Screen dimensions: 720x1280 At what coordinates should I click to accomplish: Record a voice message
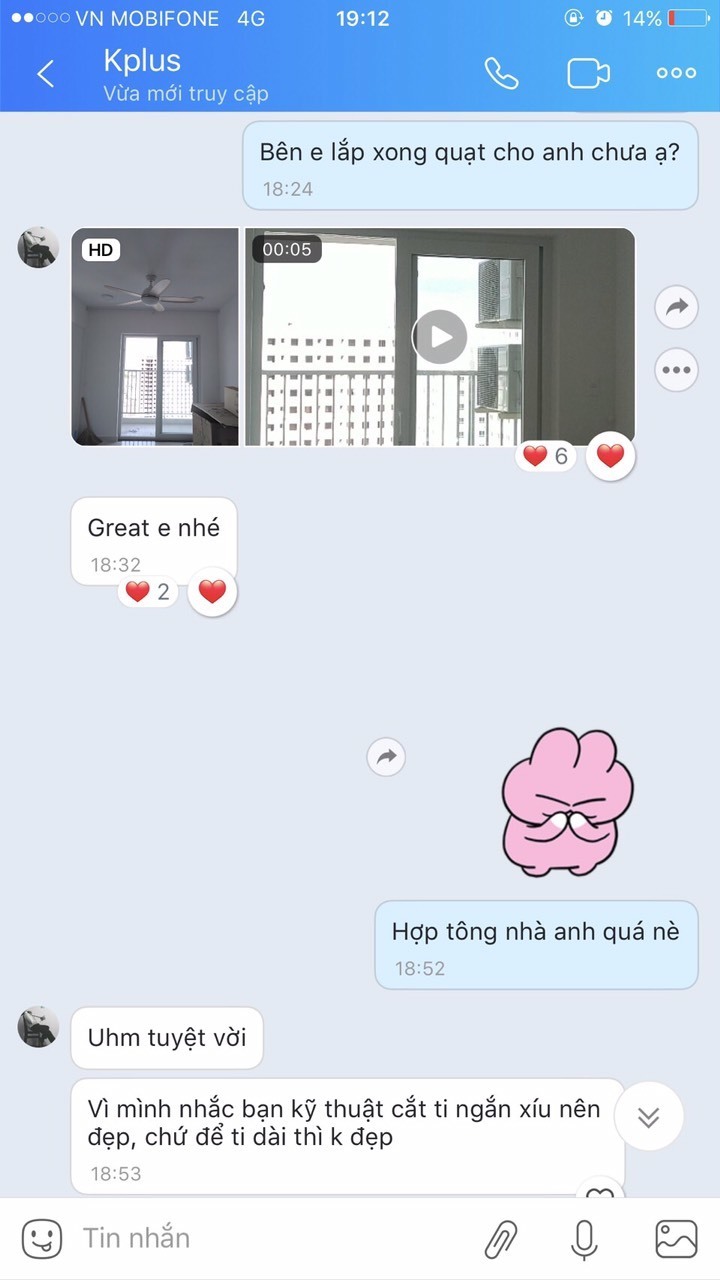coord(584,1239)
